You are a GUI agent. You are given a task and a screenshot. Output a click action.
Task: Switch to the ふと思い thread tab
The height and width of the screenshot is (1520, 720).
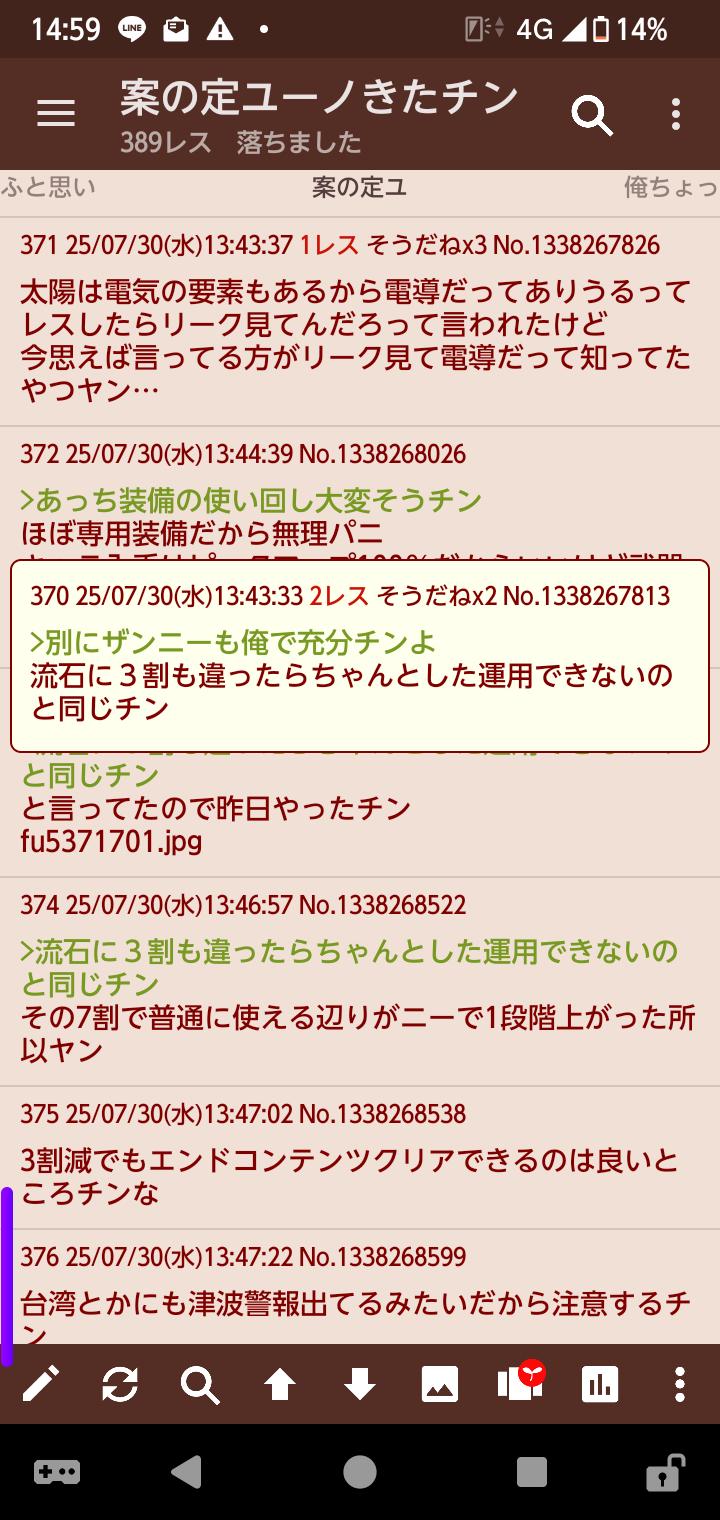pos(48,187)
